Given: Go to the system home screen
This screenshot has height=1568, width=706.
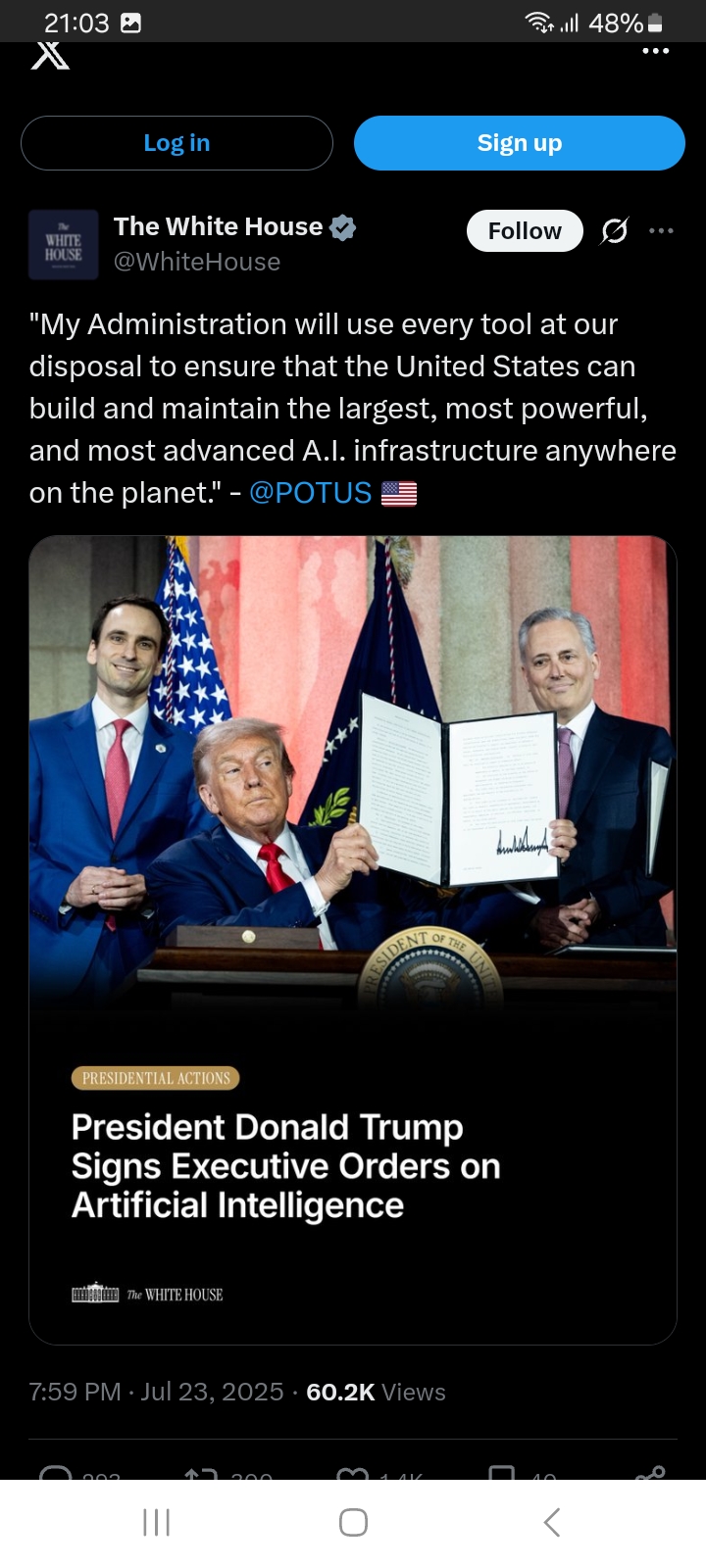Looking at the screenshot, I should click(353, 1523).
